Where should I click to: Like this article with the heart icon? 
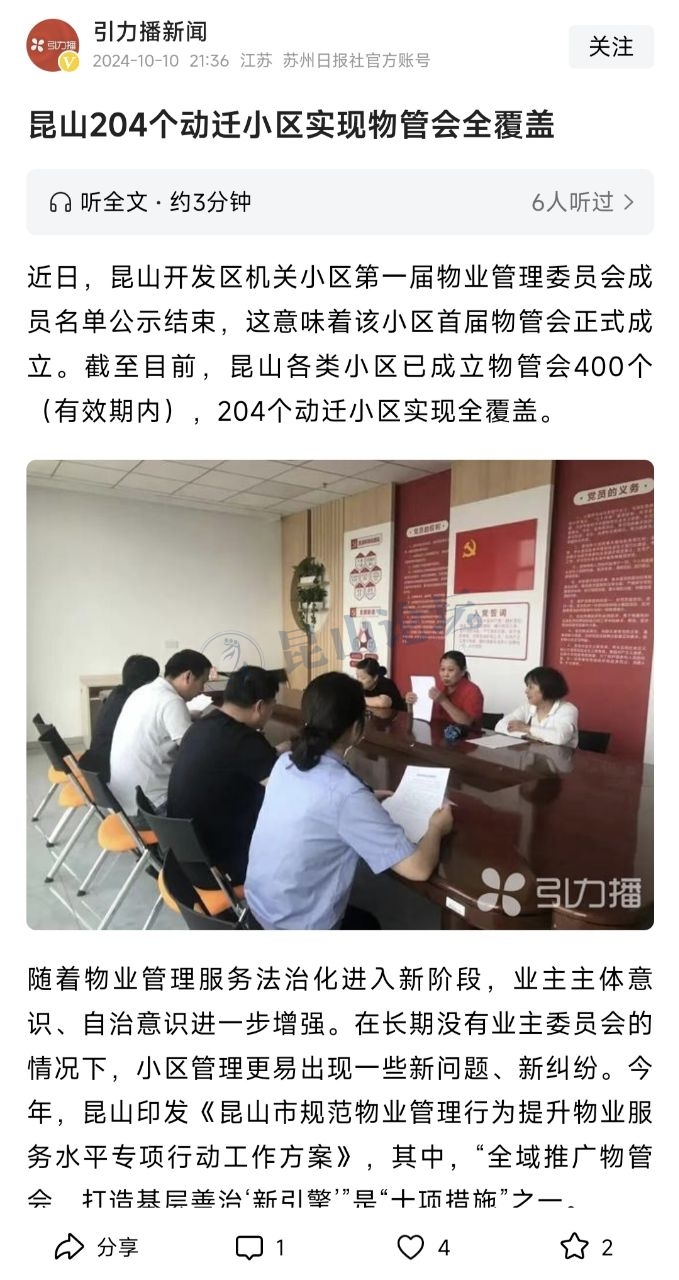(x=422, y=1246)
